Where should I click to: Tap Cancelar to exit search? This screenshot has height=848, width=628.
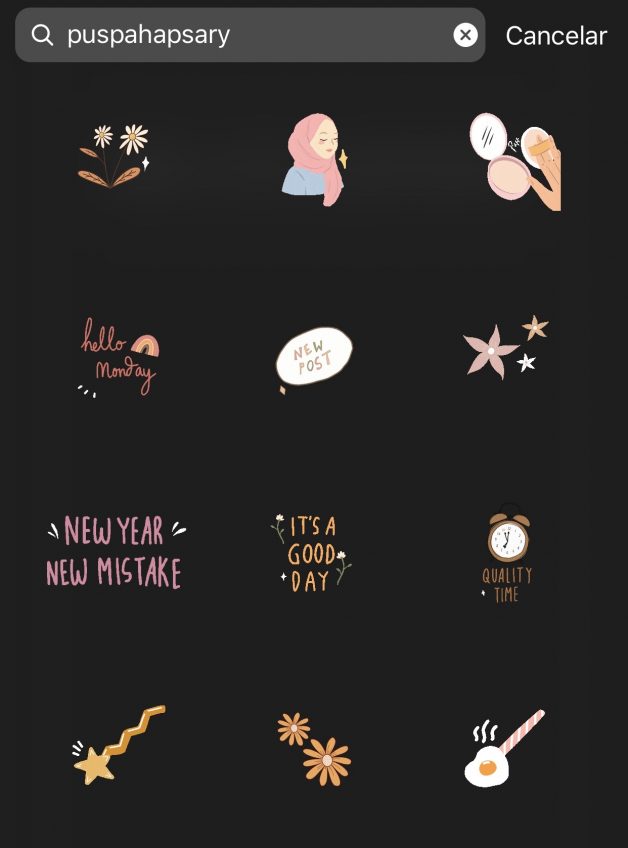coord(555,36)
